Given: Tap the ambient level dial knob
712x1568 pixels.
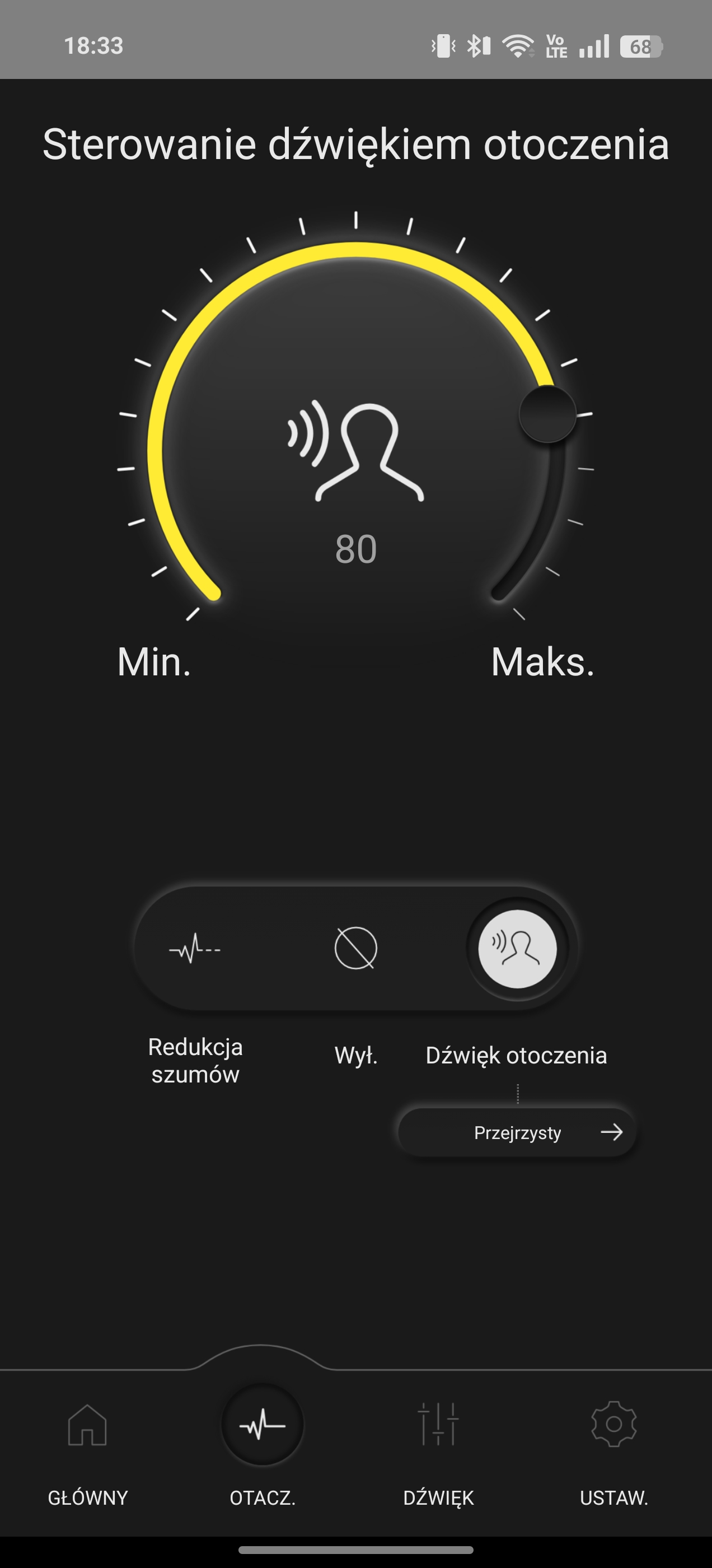Looking at the screenshot, I should (x=547, y=414).
